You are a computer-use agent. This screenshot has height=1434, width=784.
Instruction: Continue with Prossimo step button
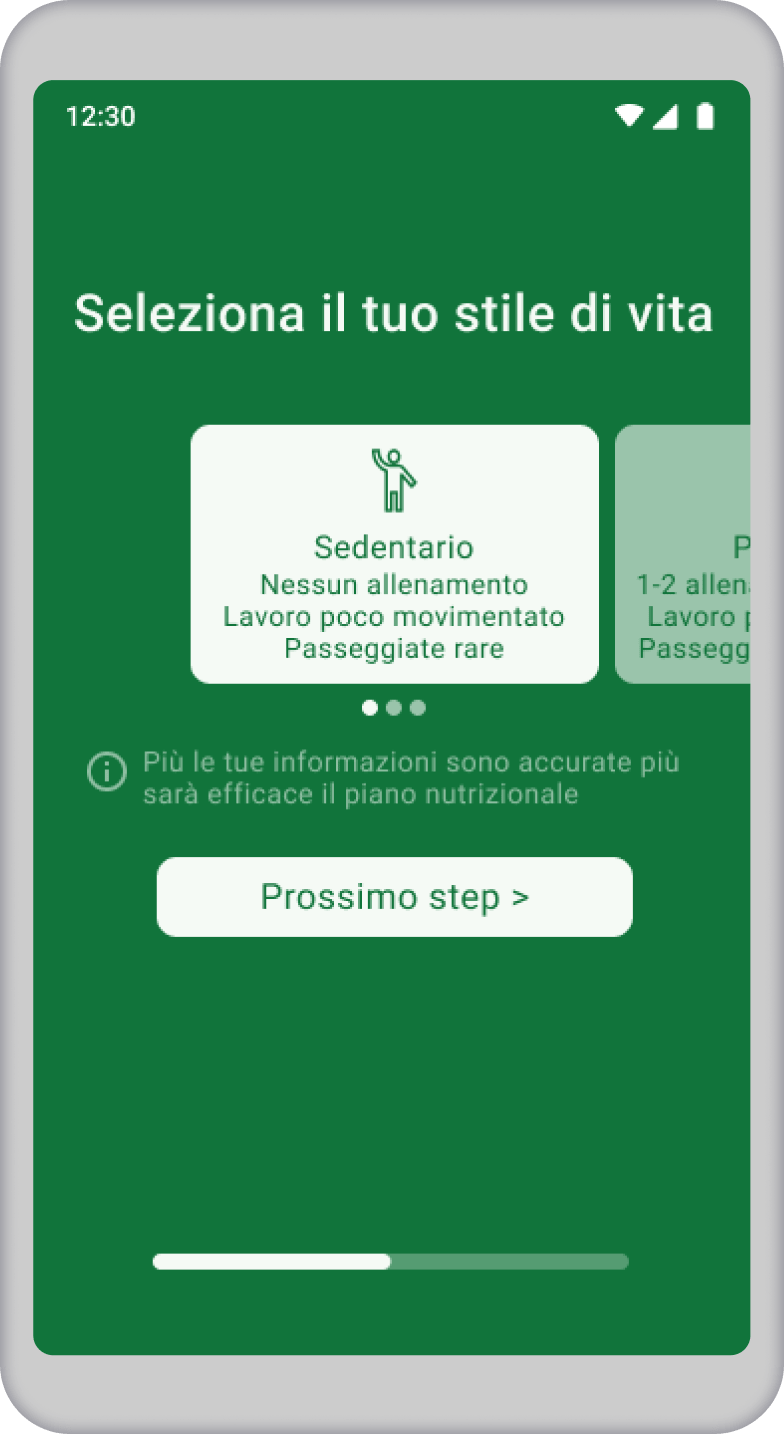(x=394, y=897)
